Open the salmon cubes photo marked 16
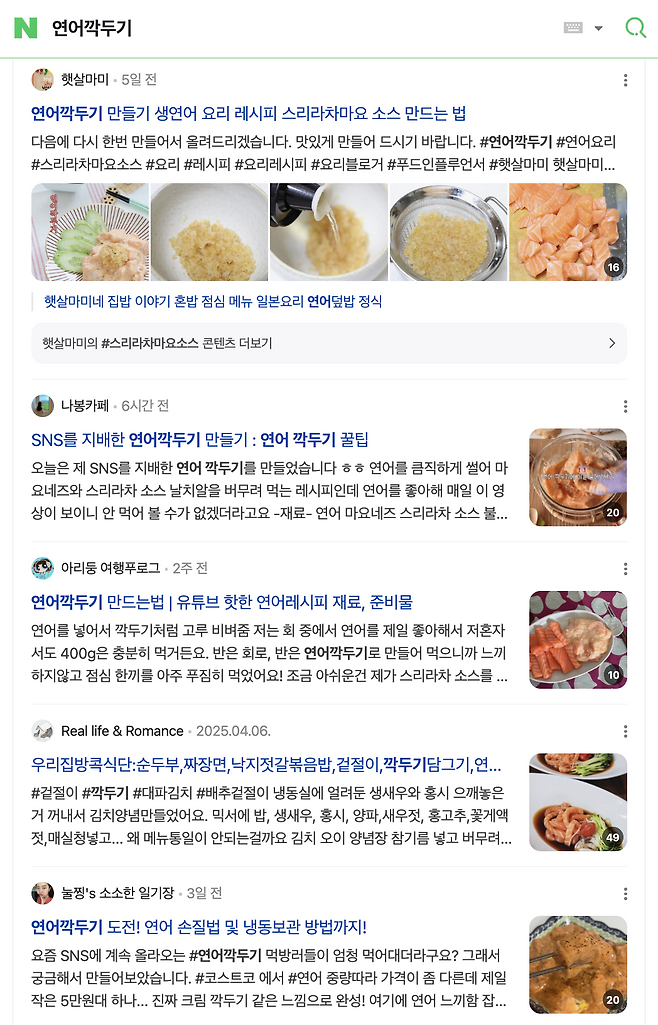The width and height of the screenshot is (658, 1025). tap(568, 232)
